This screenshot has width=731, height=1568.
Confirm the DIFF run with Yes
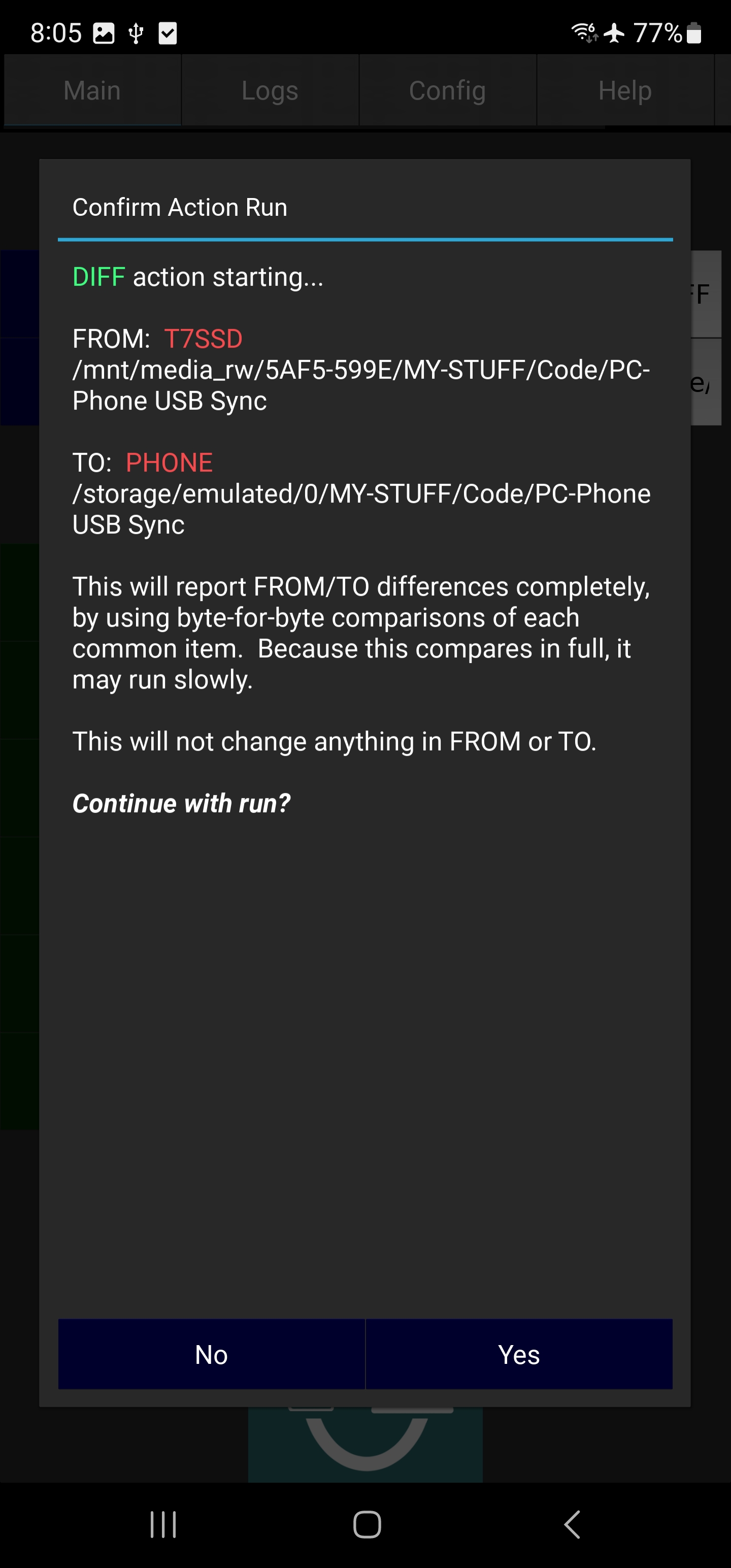(519, 1354)
